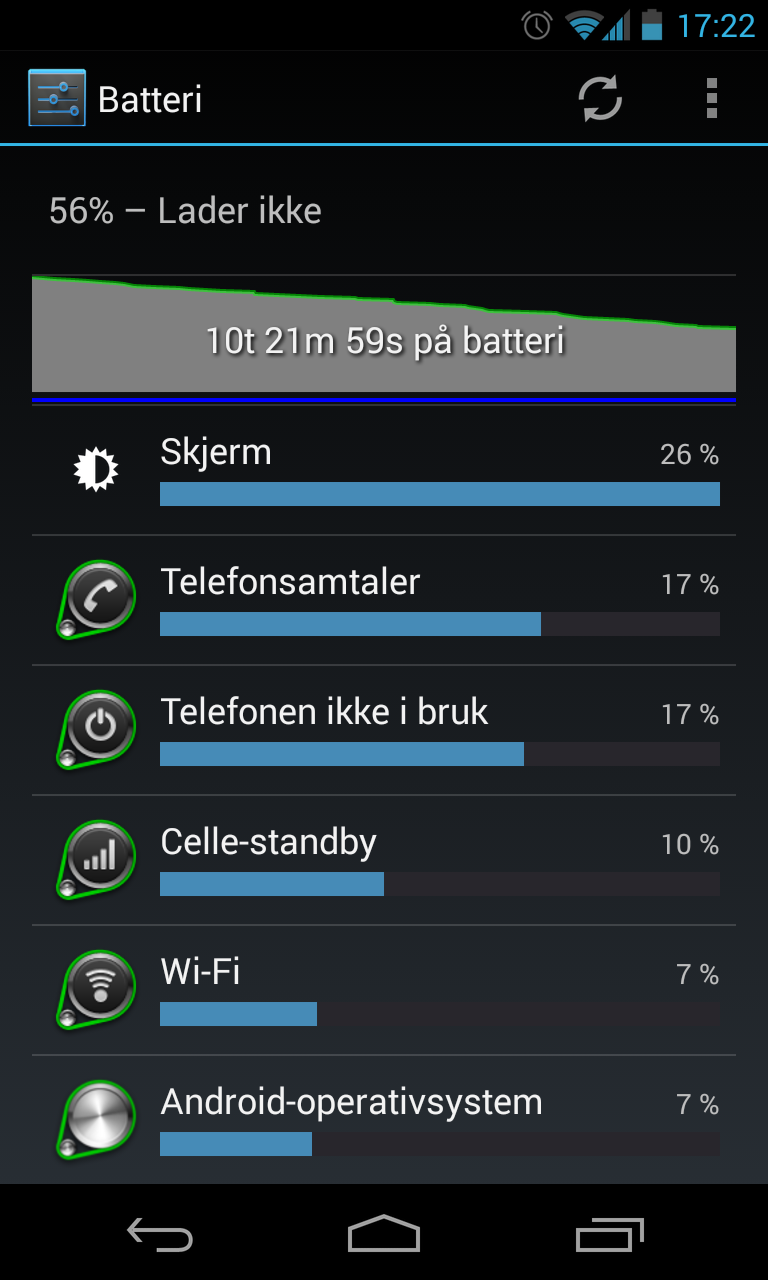Open the overflow menu
This screenshot has width=768, height=1280.
pyautogui.click(x=711, y=99)
